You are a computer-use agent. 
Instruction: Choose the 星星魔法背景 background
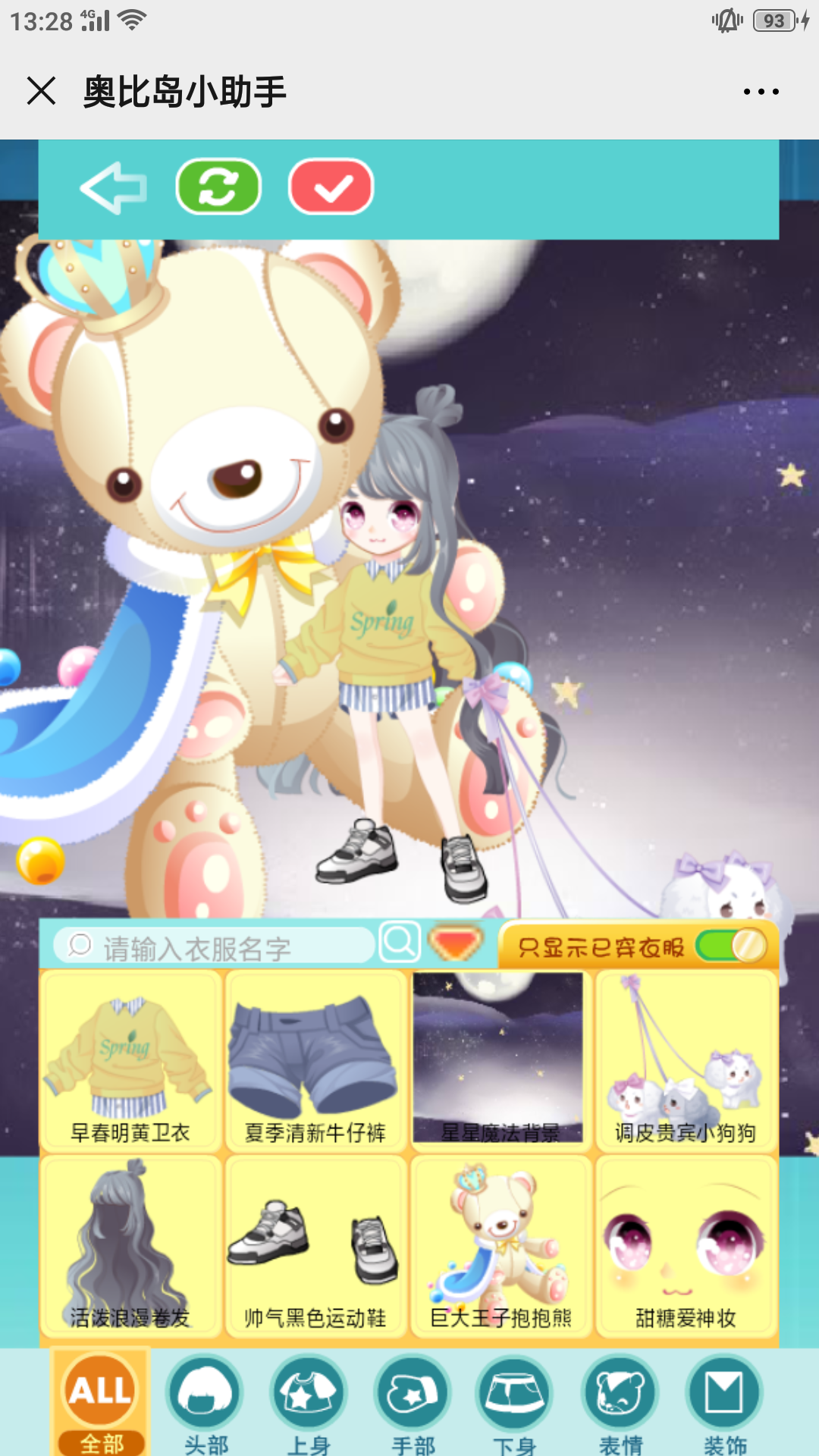[499, 1059]
